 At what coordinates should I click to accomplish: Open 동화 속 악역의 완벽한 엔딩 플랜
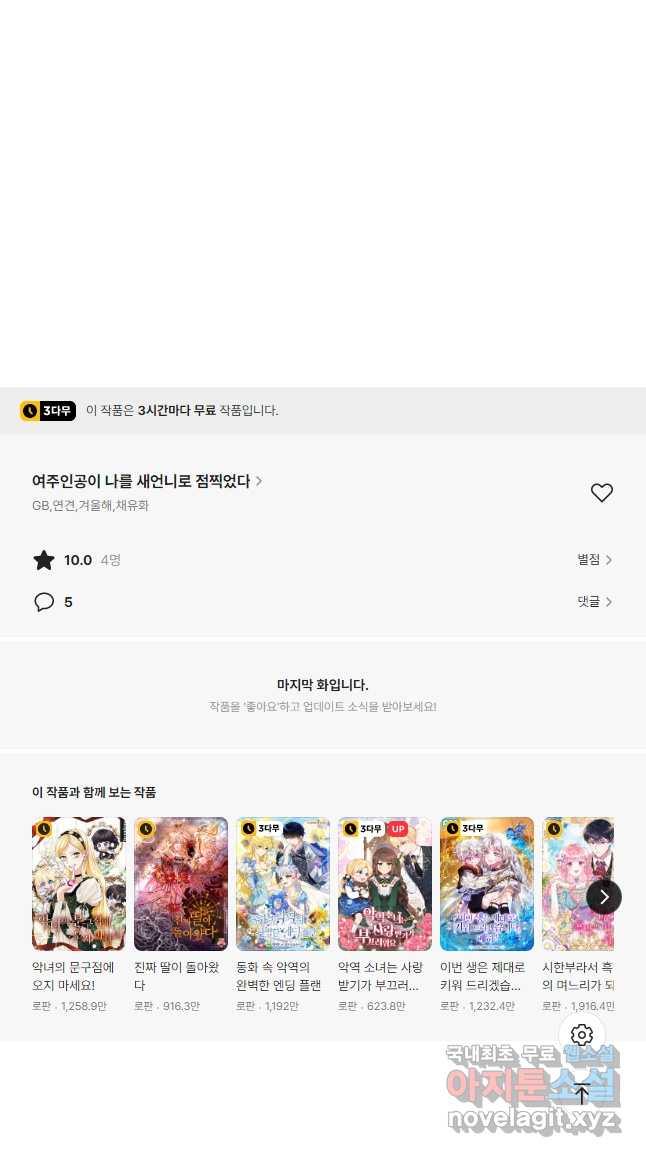[283, 884]
